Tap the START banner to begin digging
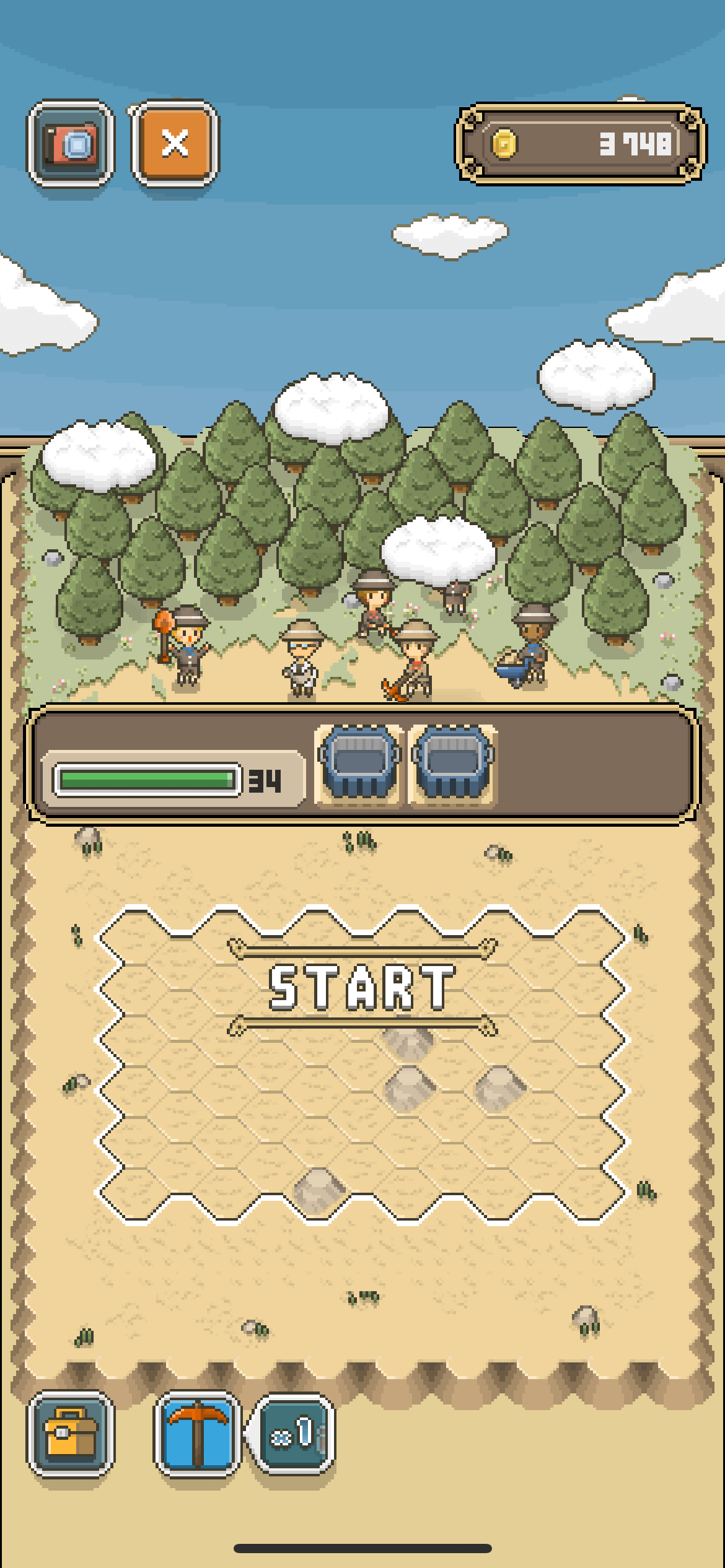725x1568 pixels. coord(362,987)
